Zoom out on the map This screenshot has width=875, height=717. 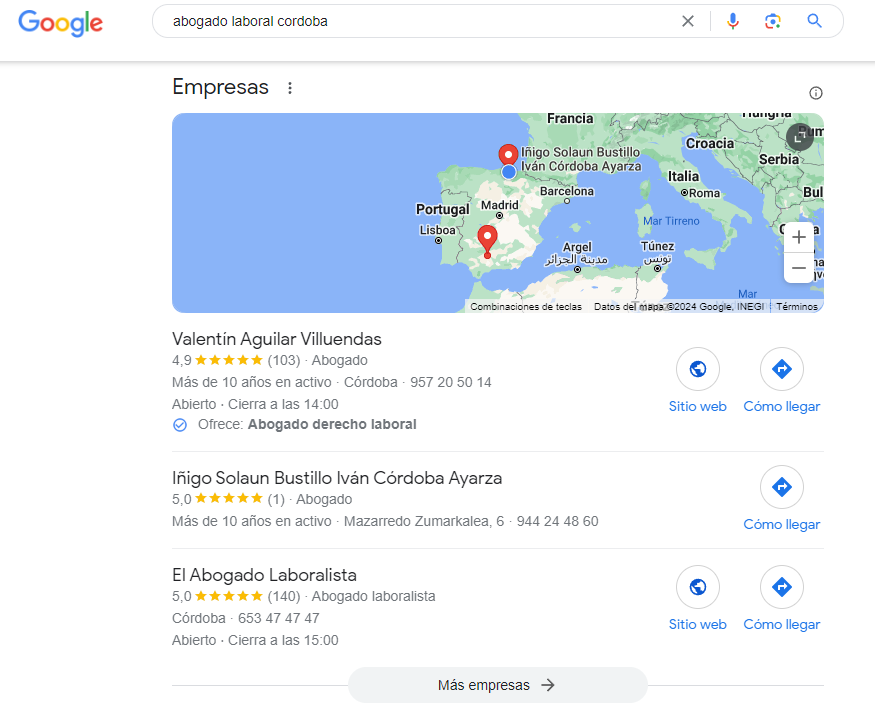(799, 268)
